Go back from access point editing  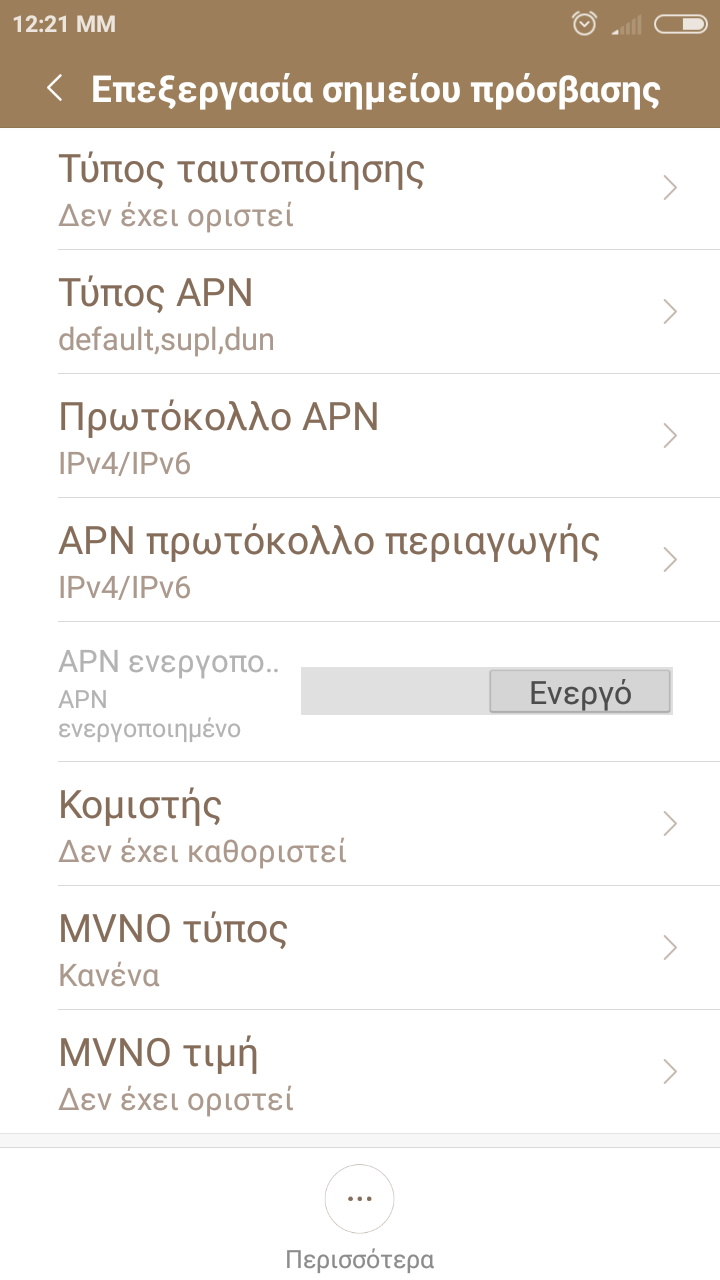55,88
